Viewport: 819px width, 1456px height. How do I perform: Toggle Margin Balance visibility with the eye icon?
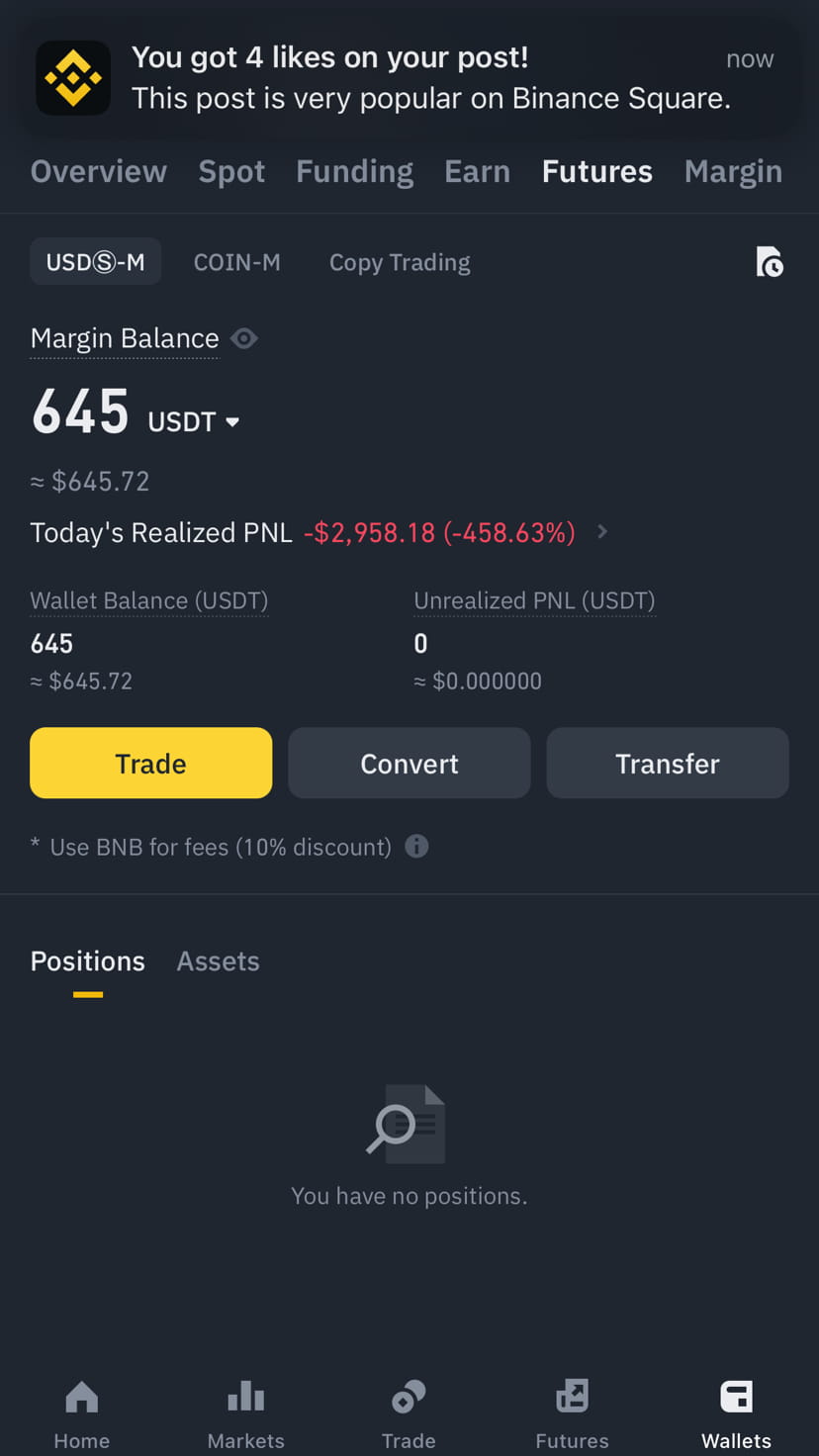(x=243, y=337)
